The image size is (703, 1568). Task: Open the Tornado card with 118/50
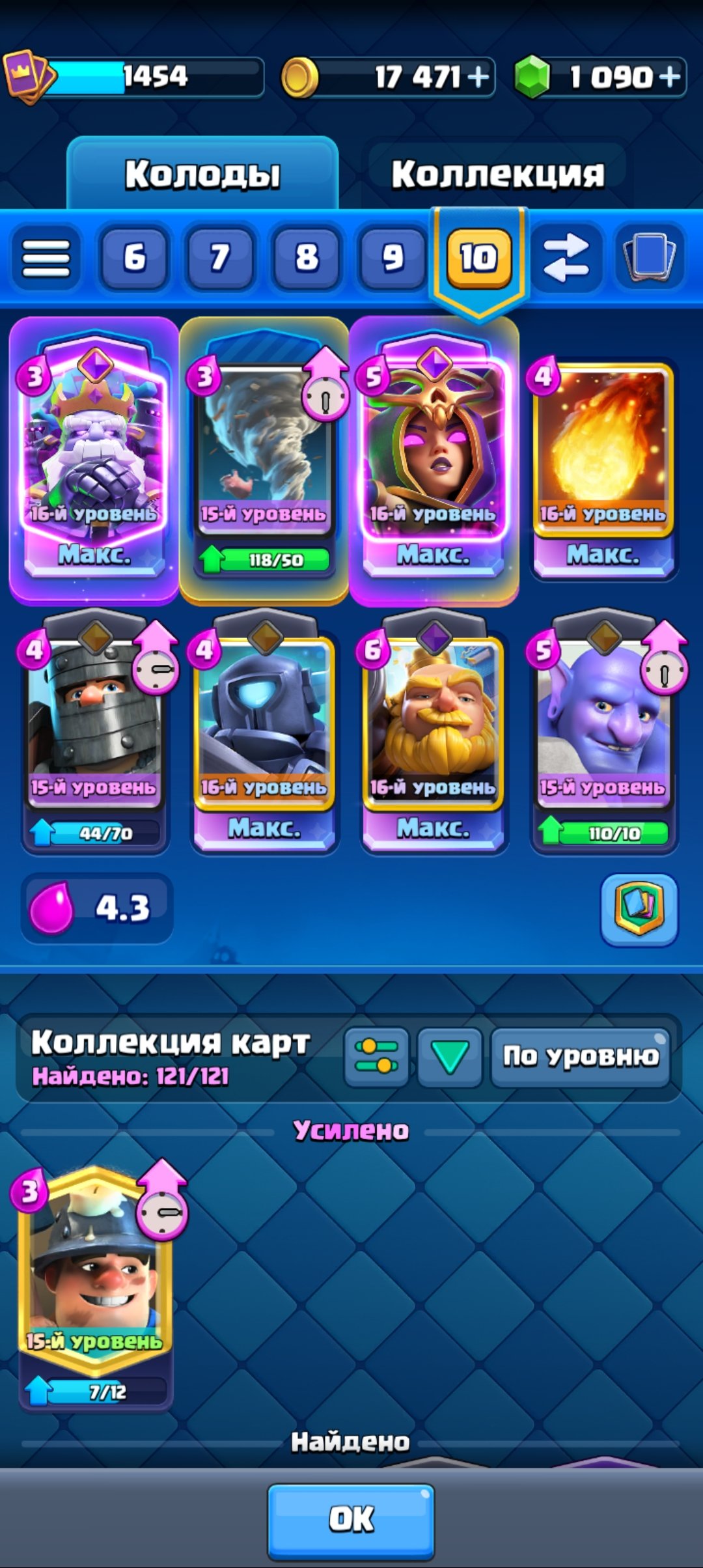(x=264, y=461)
